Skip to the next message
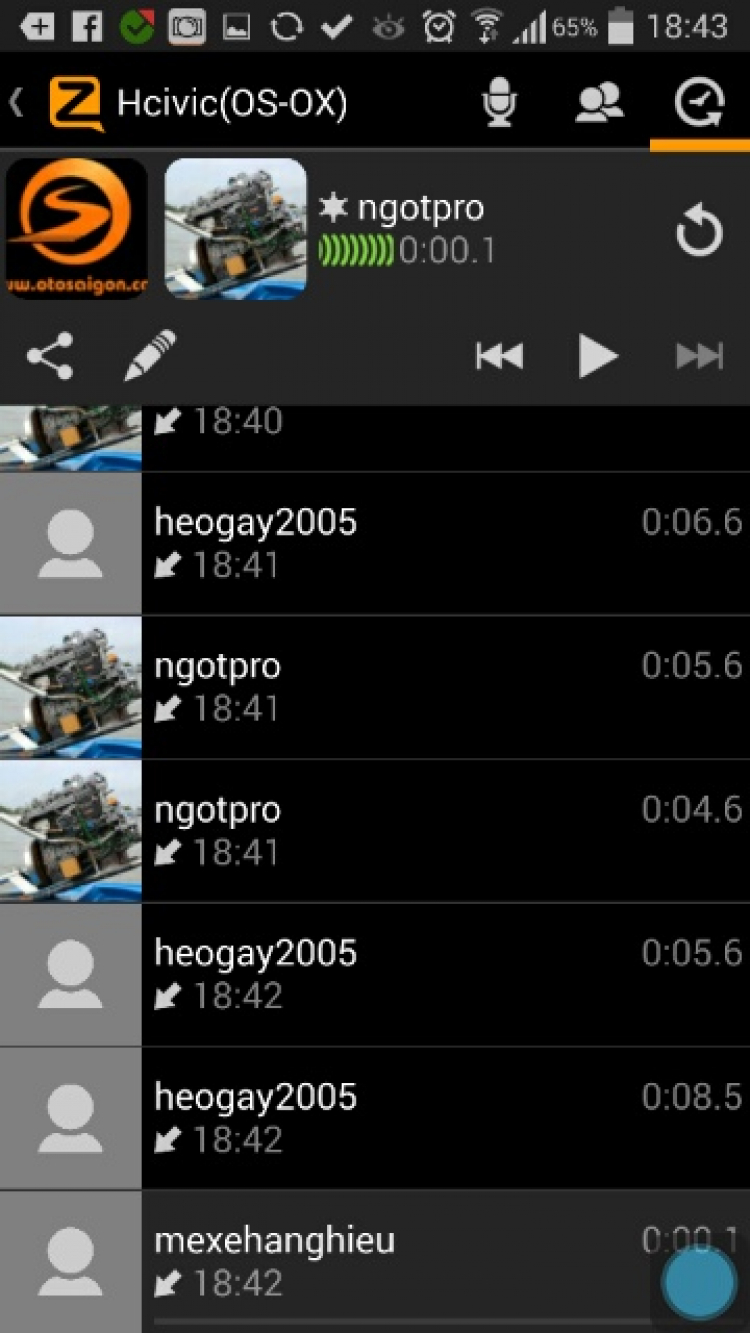750x1333 pixels. (x=699, y=356)
